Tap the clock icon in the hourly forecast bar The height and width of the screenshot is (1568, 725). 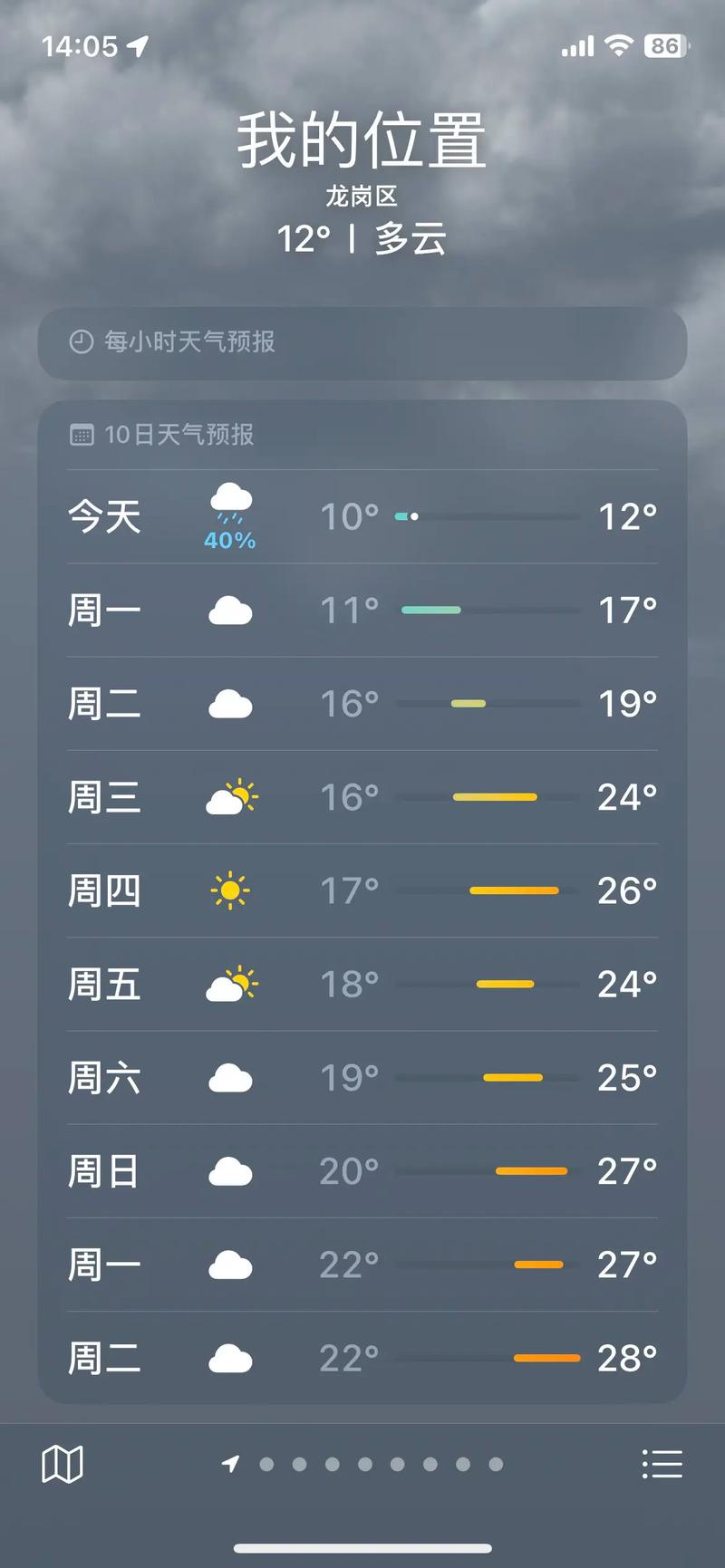point(81,343)
